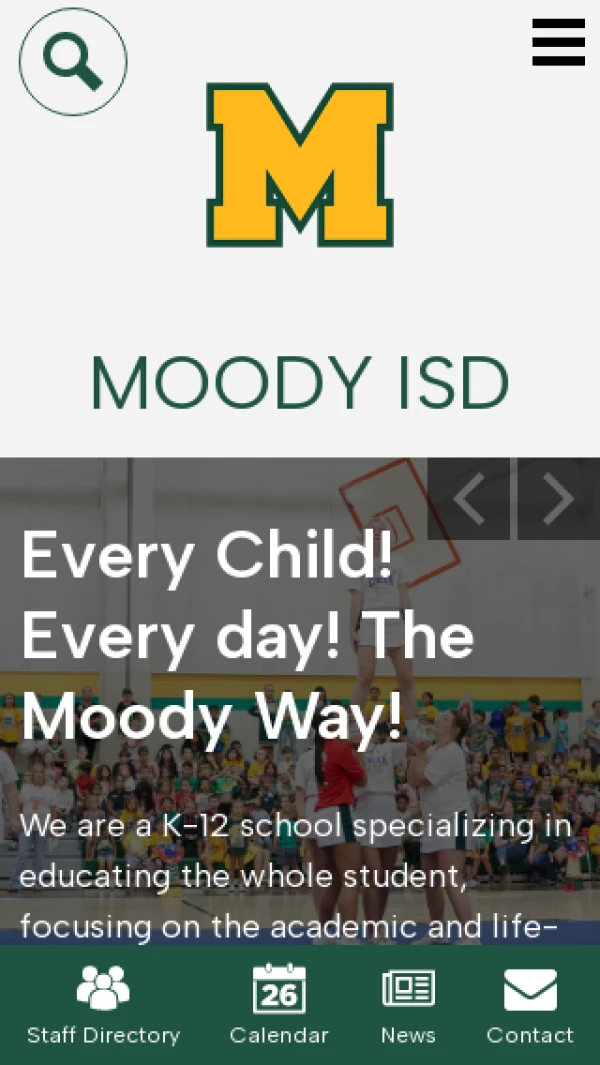View the Calendar
The width and height of the screenshot is (600, 1065).
[x=279, y=1005]
